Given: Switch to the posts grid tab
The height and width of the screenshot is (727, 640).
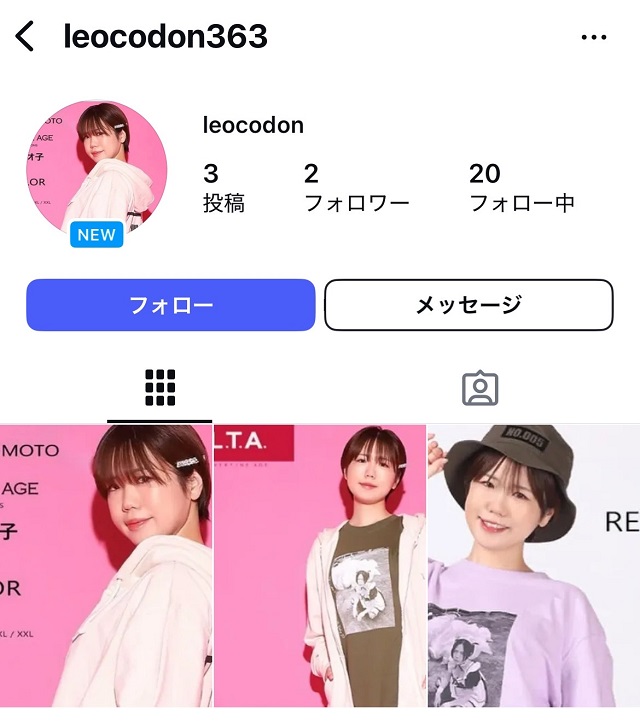Looking at the screenshot, I should (x=160, y=387).
